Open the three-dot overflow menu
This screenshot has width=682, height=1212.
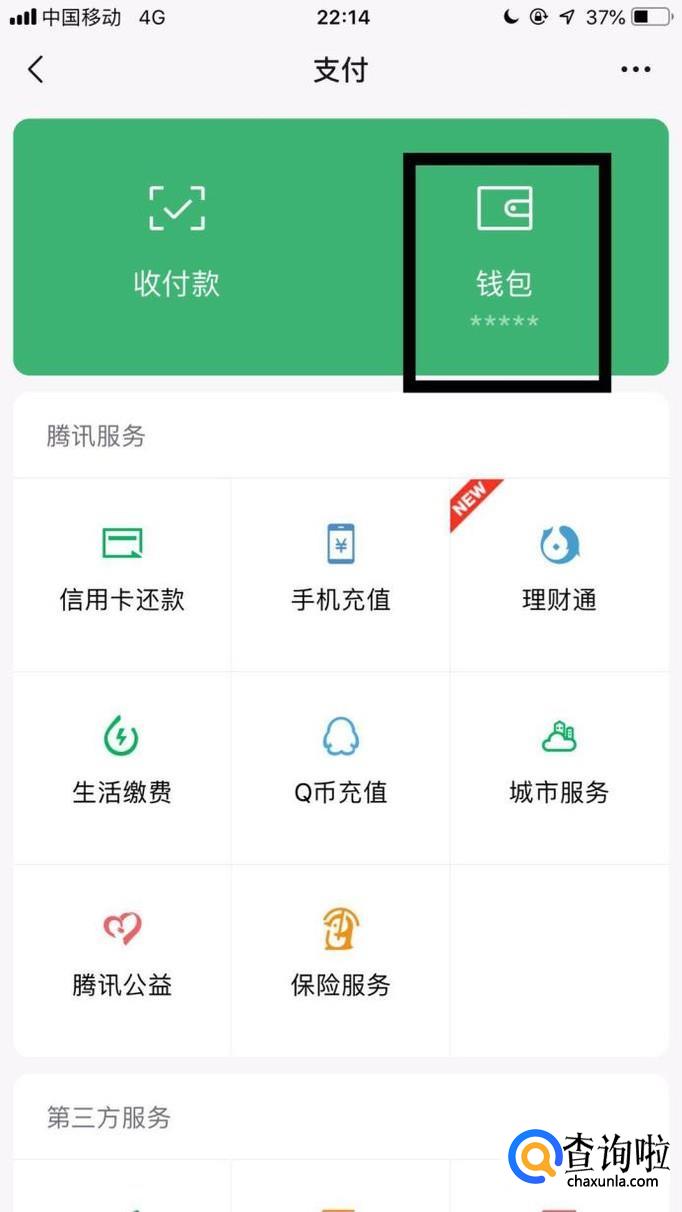(635, 70)
